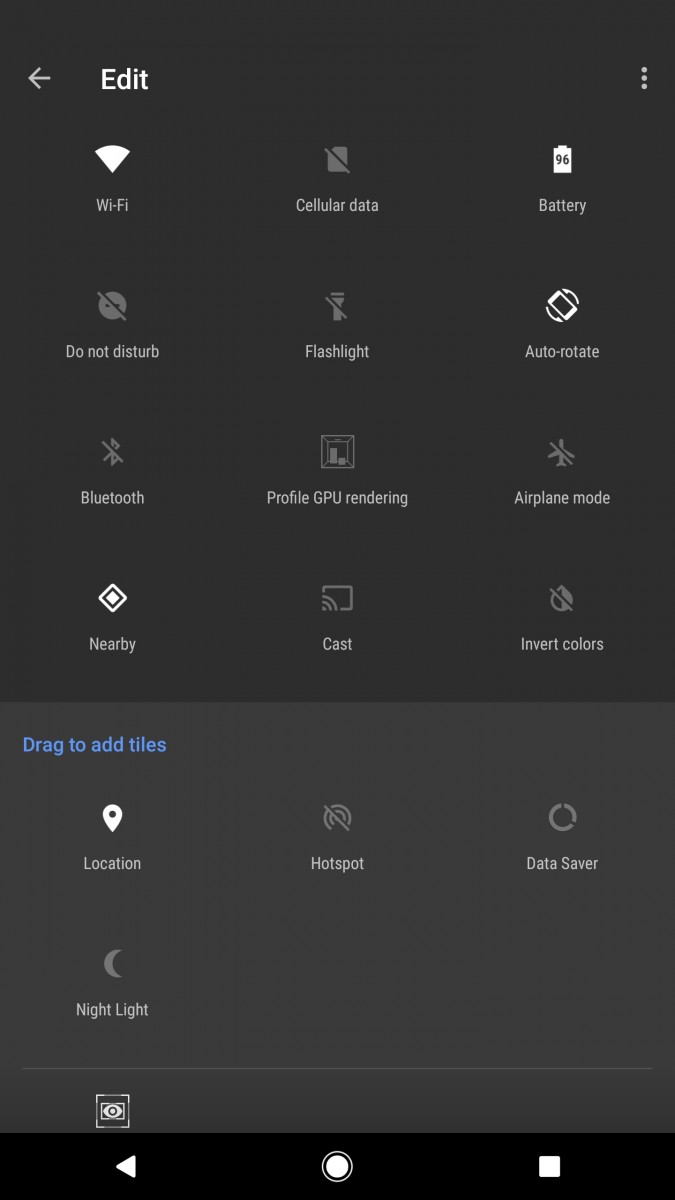The image size is (675, 1200).
Task: Tap the Cellular data tile
Action: tap(337, 178)
